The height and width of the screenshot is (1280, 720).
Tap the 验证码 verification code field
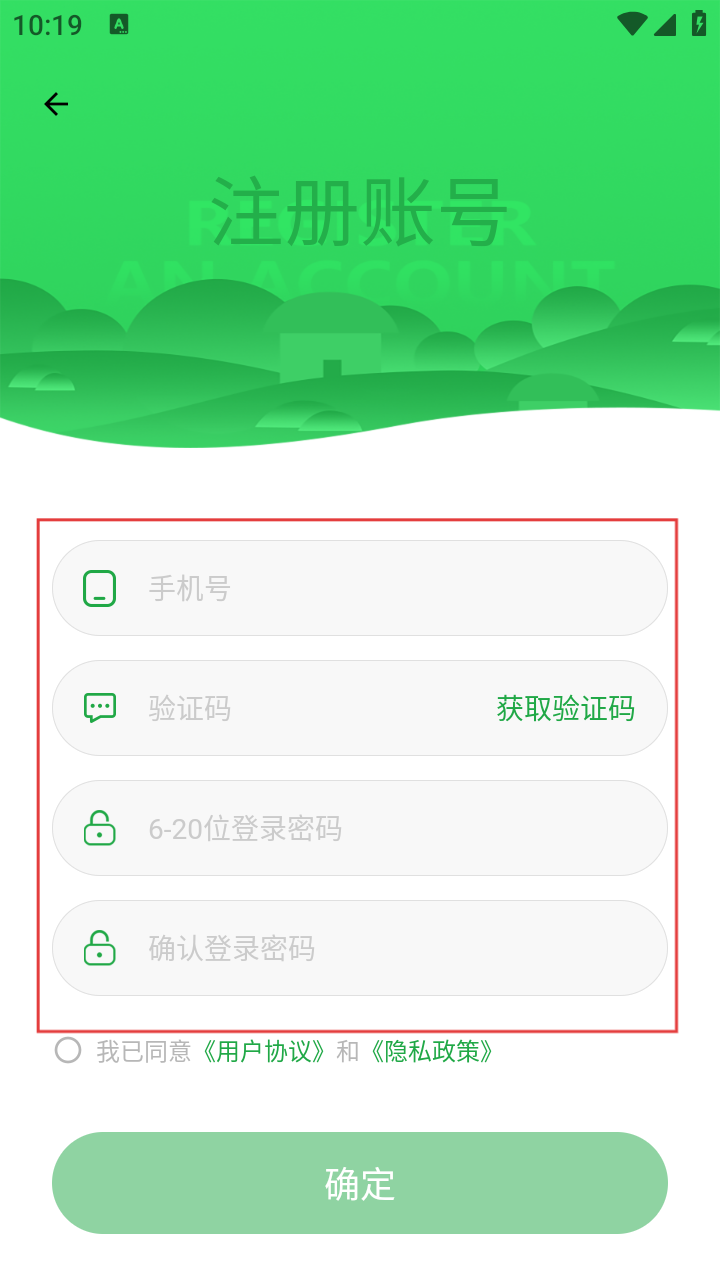tap(300, 708)
